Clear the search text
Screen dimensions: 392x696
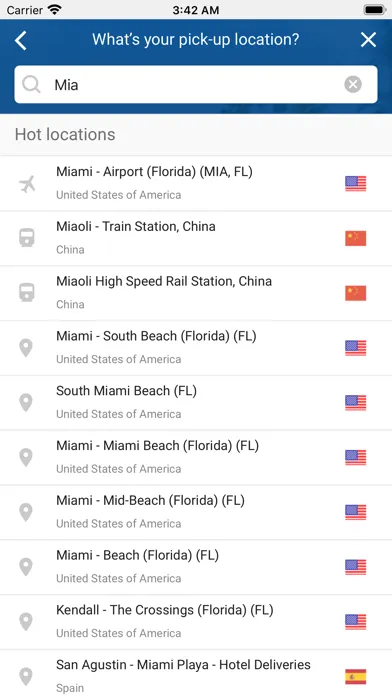click(x=353, y=84)
